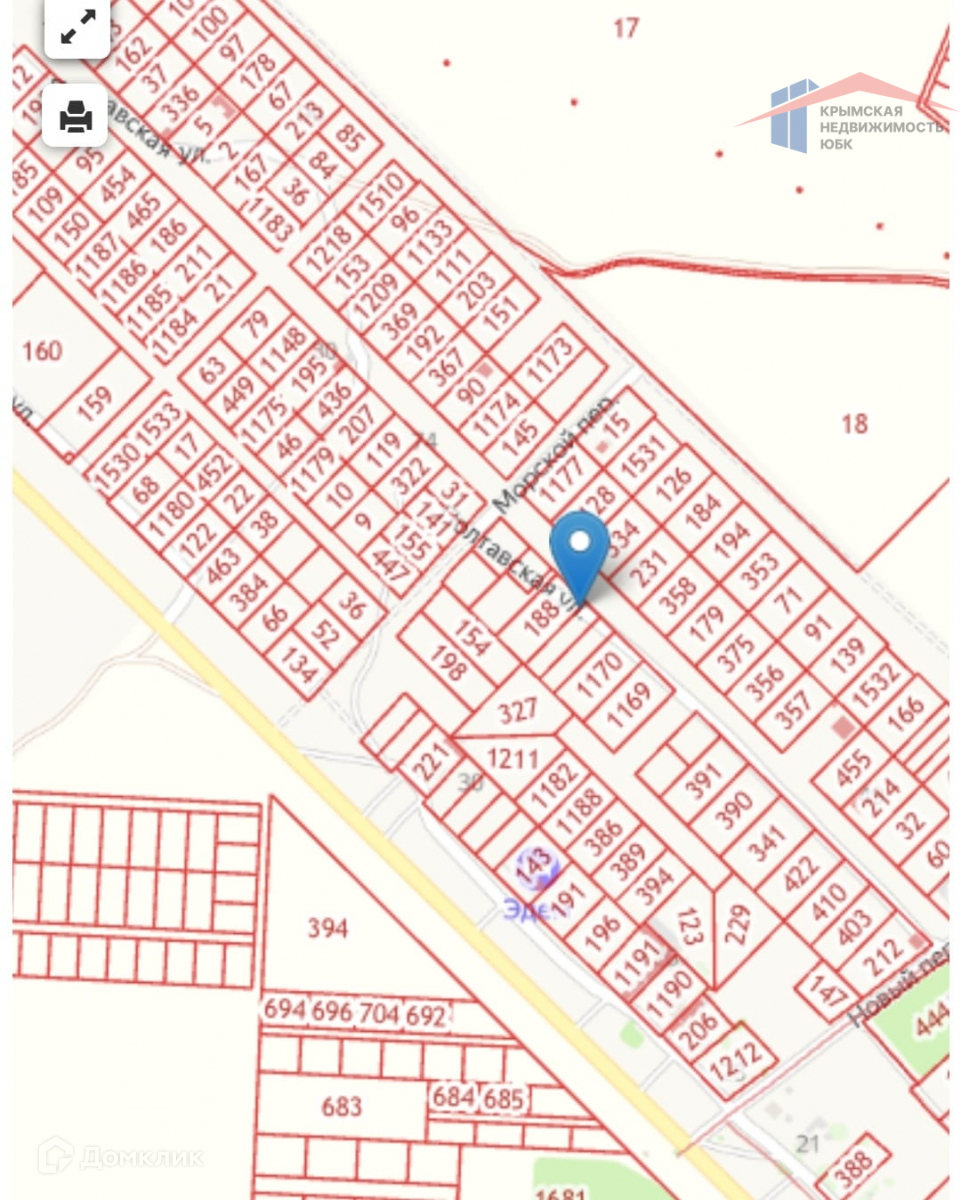The image size is (961, 1200).
Task: Print the map
Action: [x=75, y=116]
